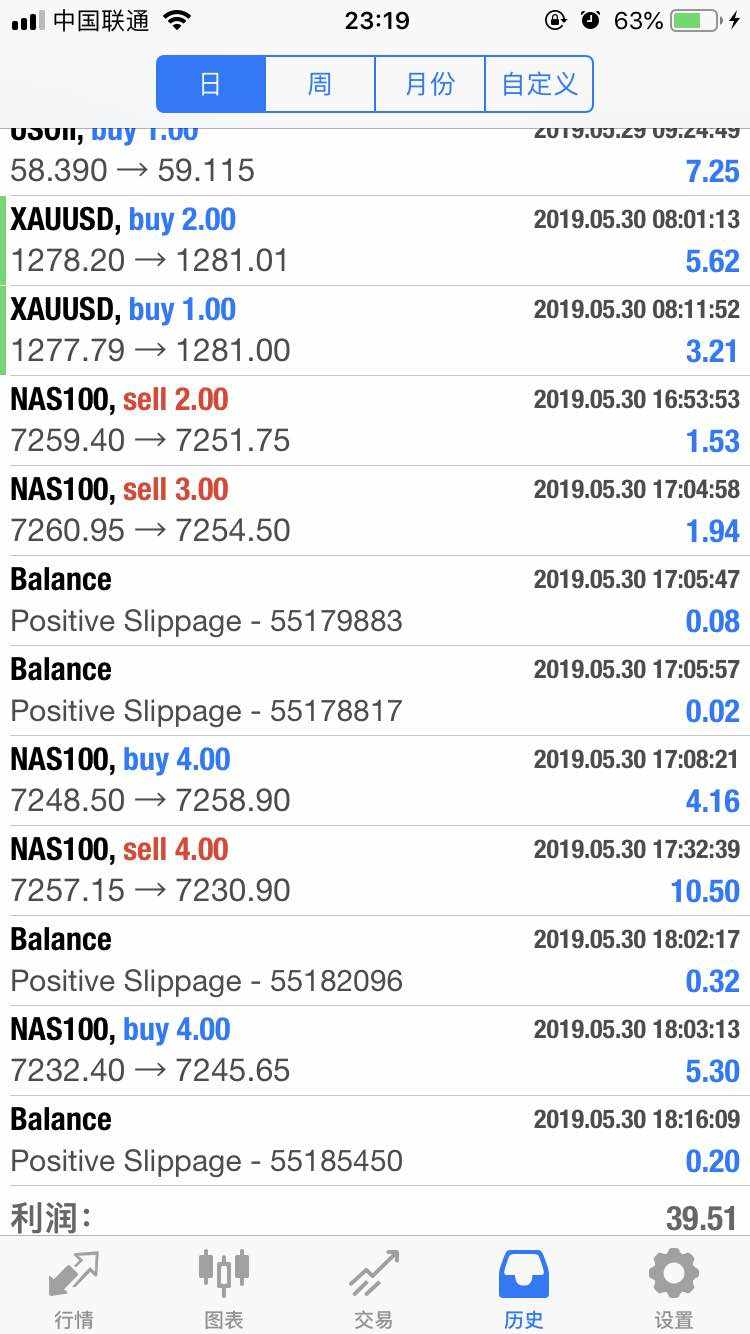Switch to the 交易 trade tab
750x1334 pixels.
(374, 1288)
